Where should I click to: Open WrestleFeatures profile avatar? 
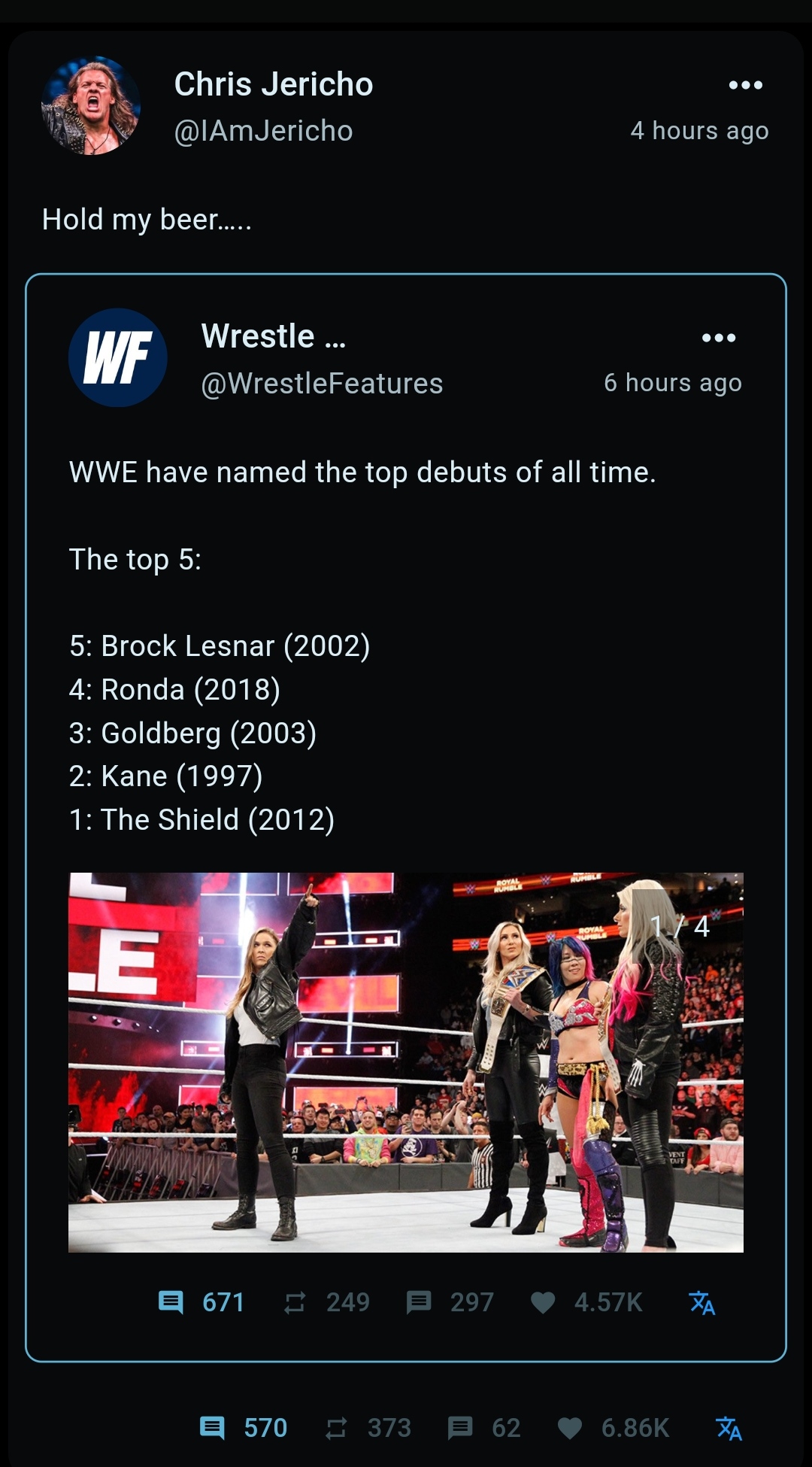[118, 358]
